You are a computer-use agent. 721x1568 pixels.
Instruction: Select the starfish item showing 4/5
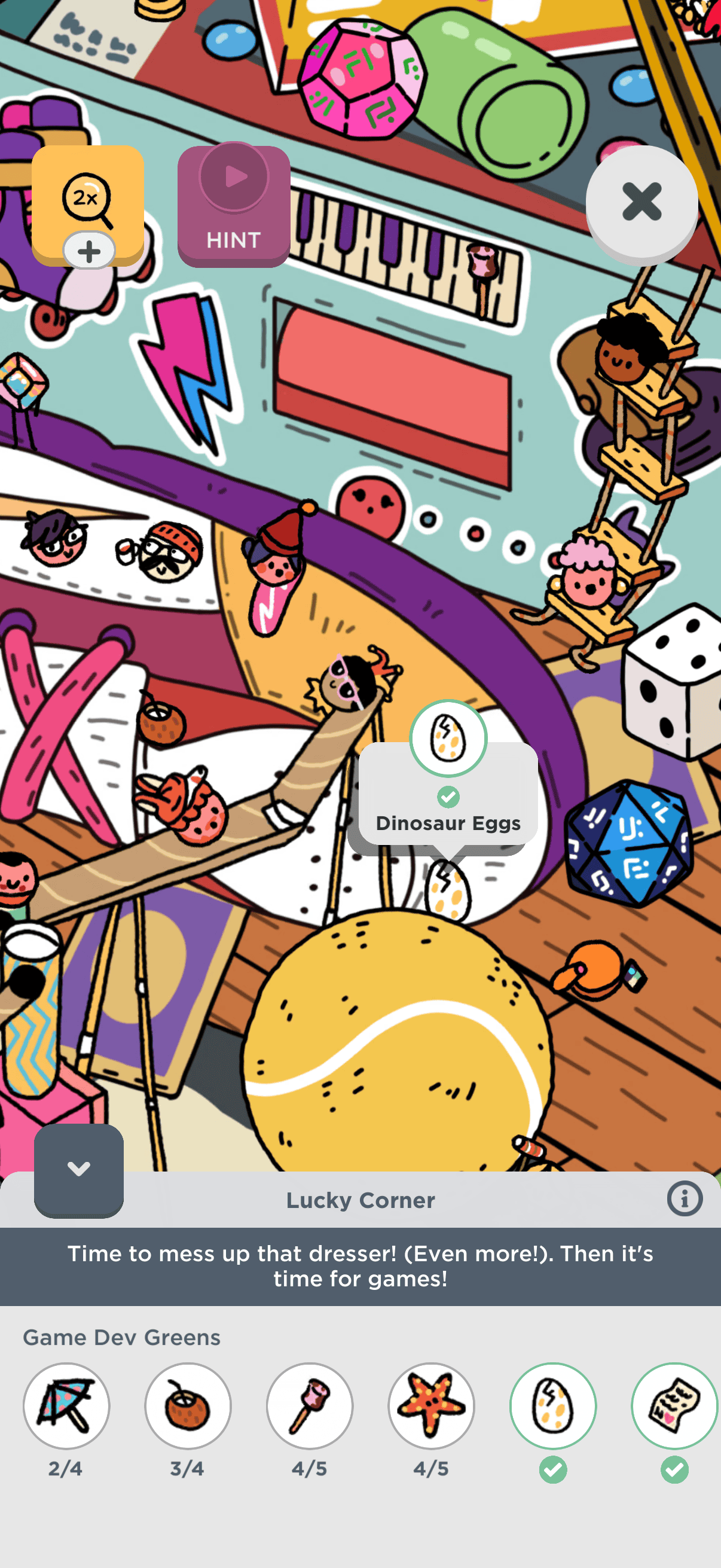click(432, 1405)
